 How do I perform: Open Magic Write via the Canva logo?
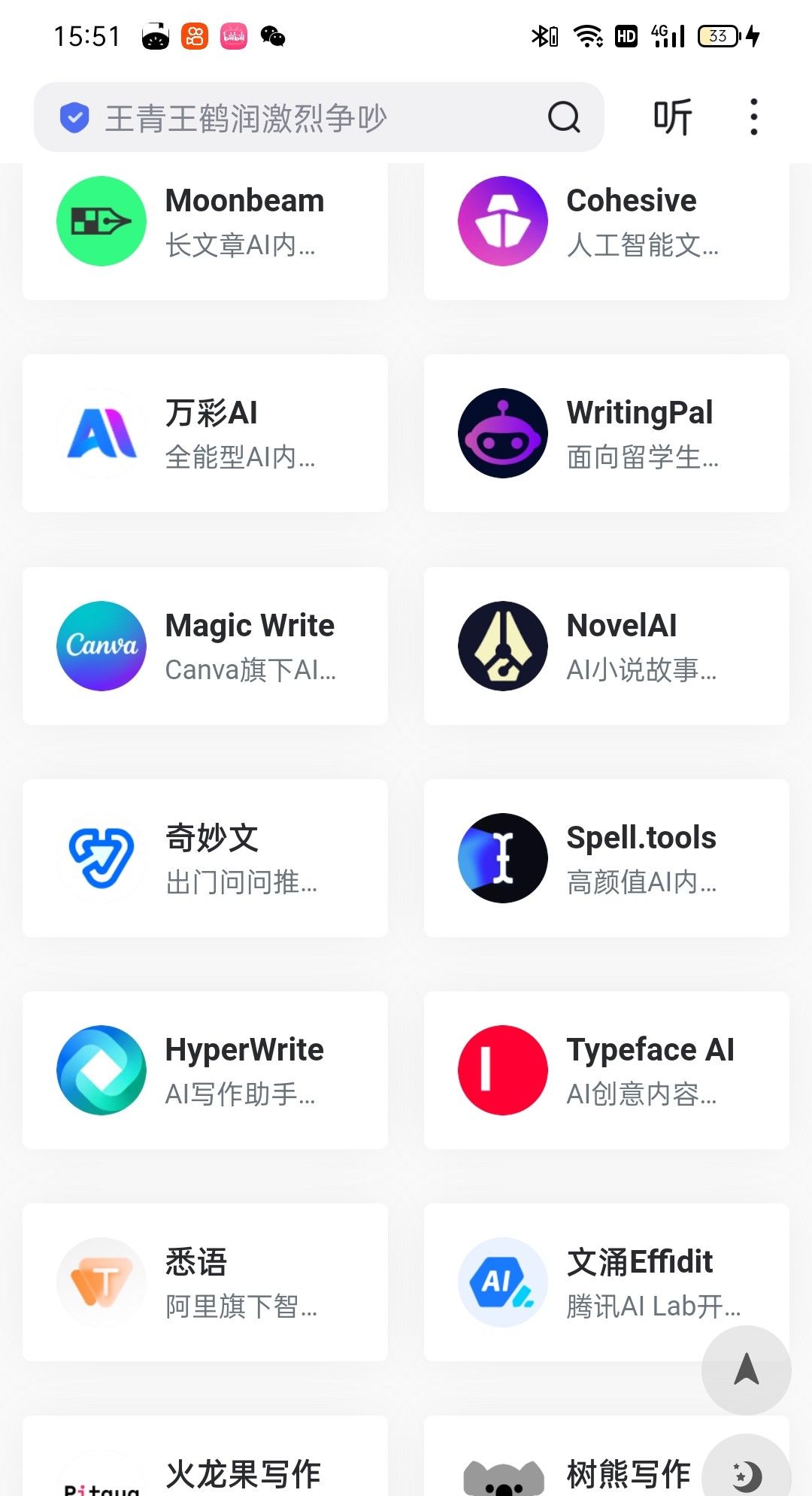pyautogui.click(x=101, y=645)
